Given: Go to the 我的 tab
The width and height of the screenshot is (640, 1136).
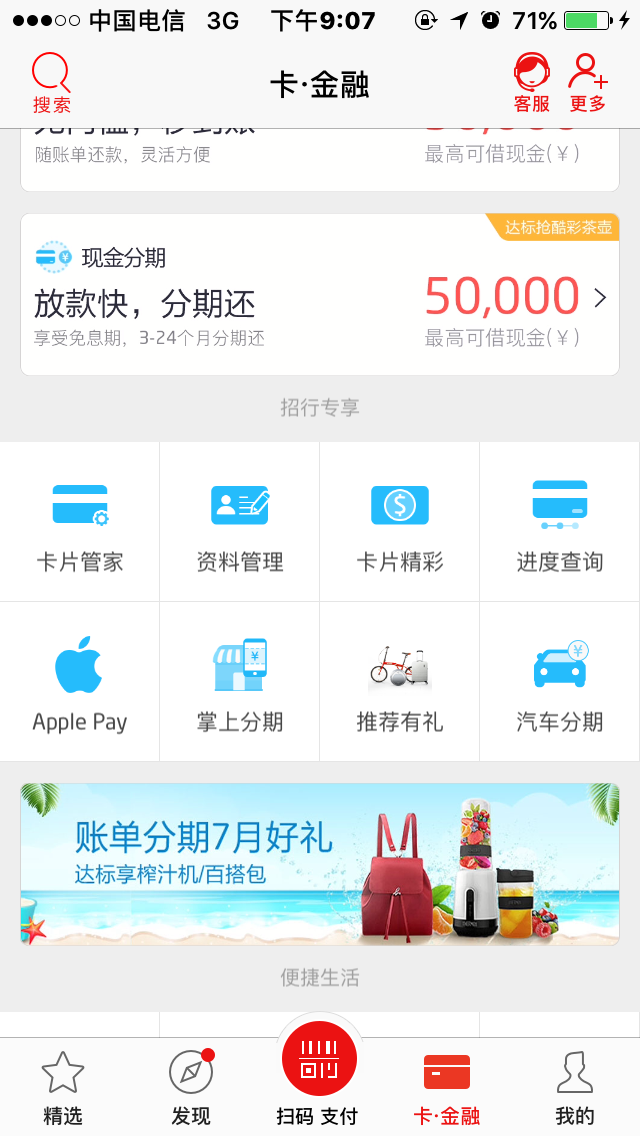Looking at the screenshot, I should [575, 1088].
